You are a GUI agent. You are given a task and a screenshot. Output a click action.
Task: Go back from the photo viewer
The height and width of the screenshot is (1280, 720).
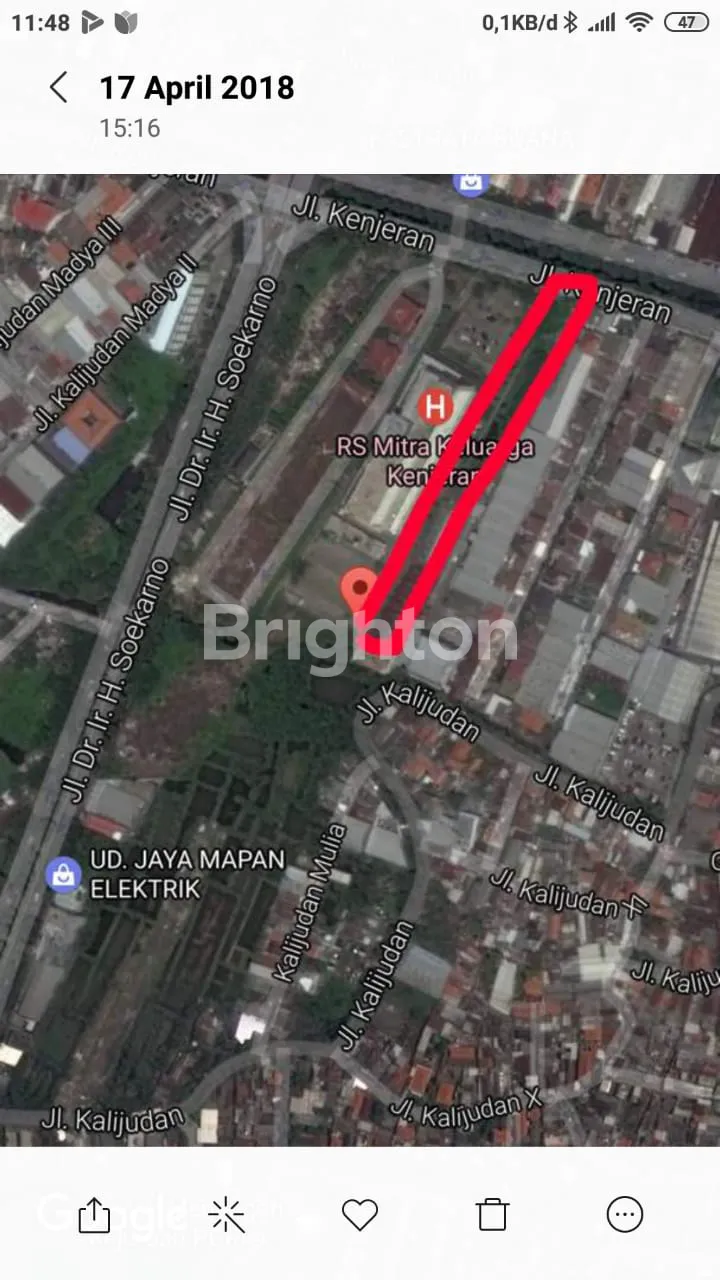click(x=59, y=88)
